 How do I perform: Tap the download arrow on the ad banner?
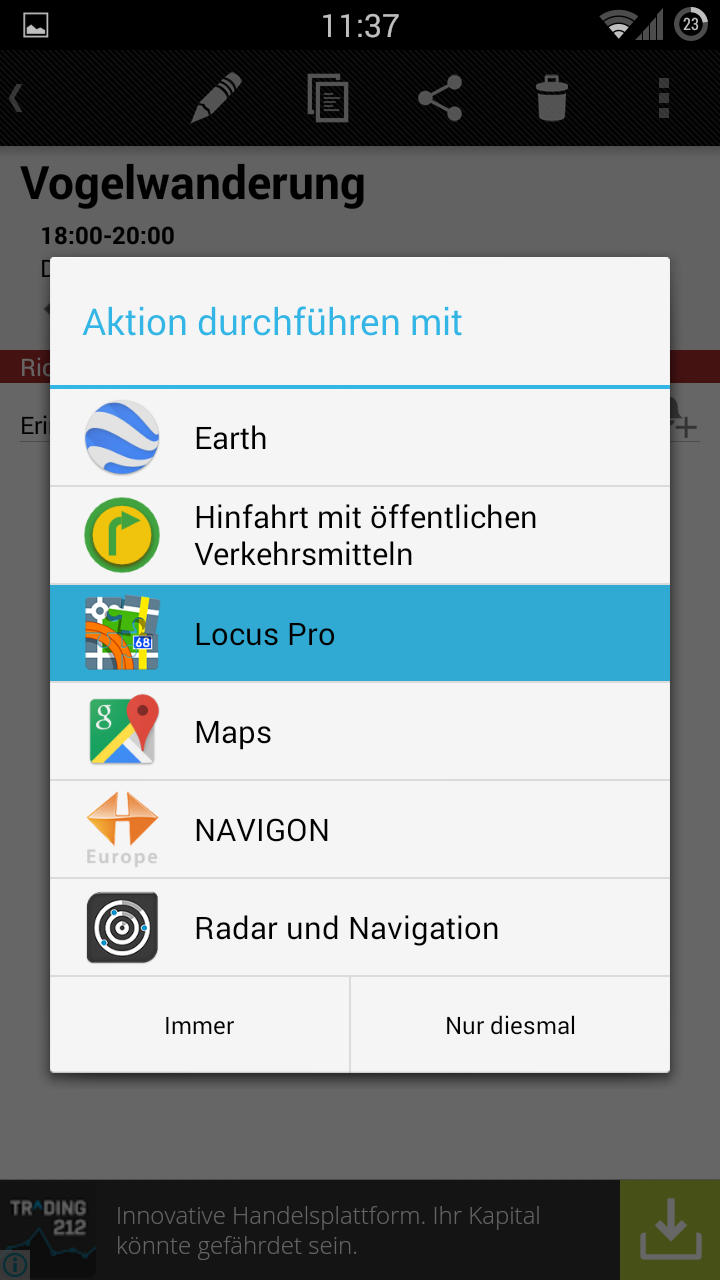tap(670, 1230)
